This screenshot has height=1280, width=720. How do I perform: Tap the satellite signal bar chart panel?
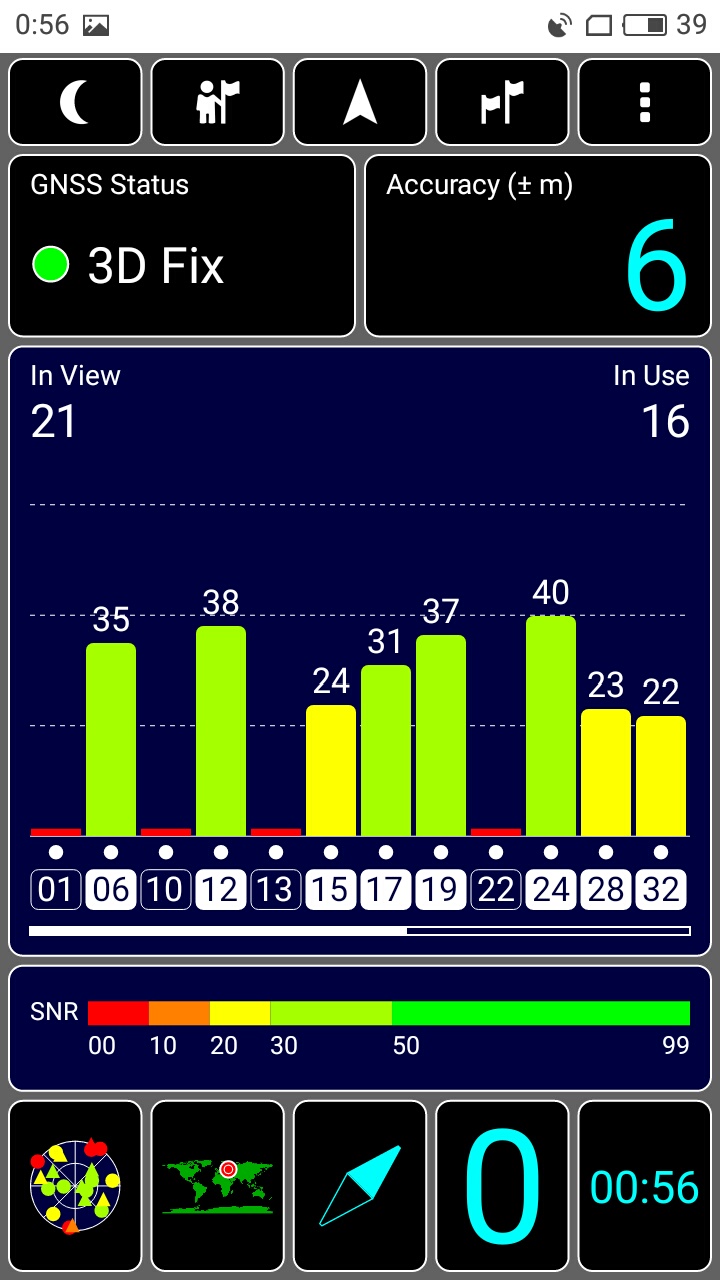pyautogui.click(x=360, y=651)
